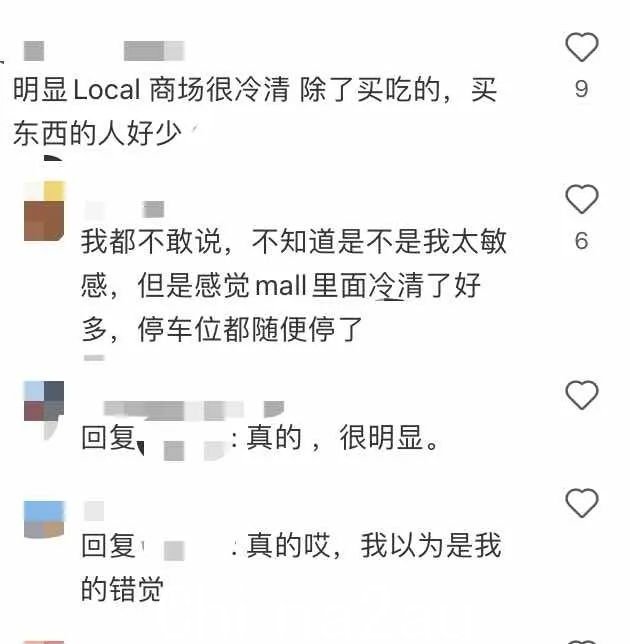Open avatar of the user who wrote 我都不敢说
This screenshot has width=630, height=644.
point(44,211)
